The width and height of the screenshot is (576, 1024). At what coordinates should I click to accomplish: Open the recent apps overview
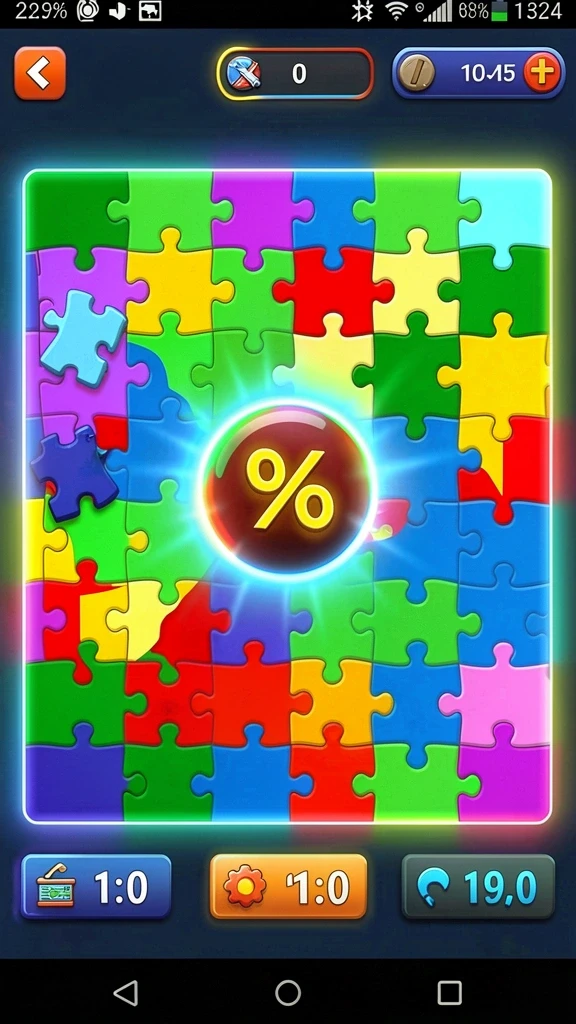(x=449, y=993)
